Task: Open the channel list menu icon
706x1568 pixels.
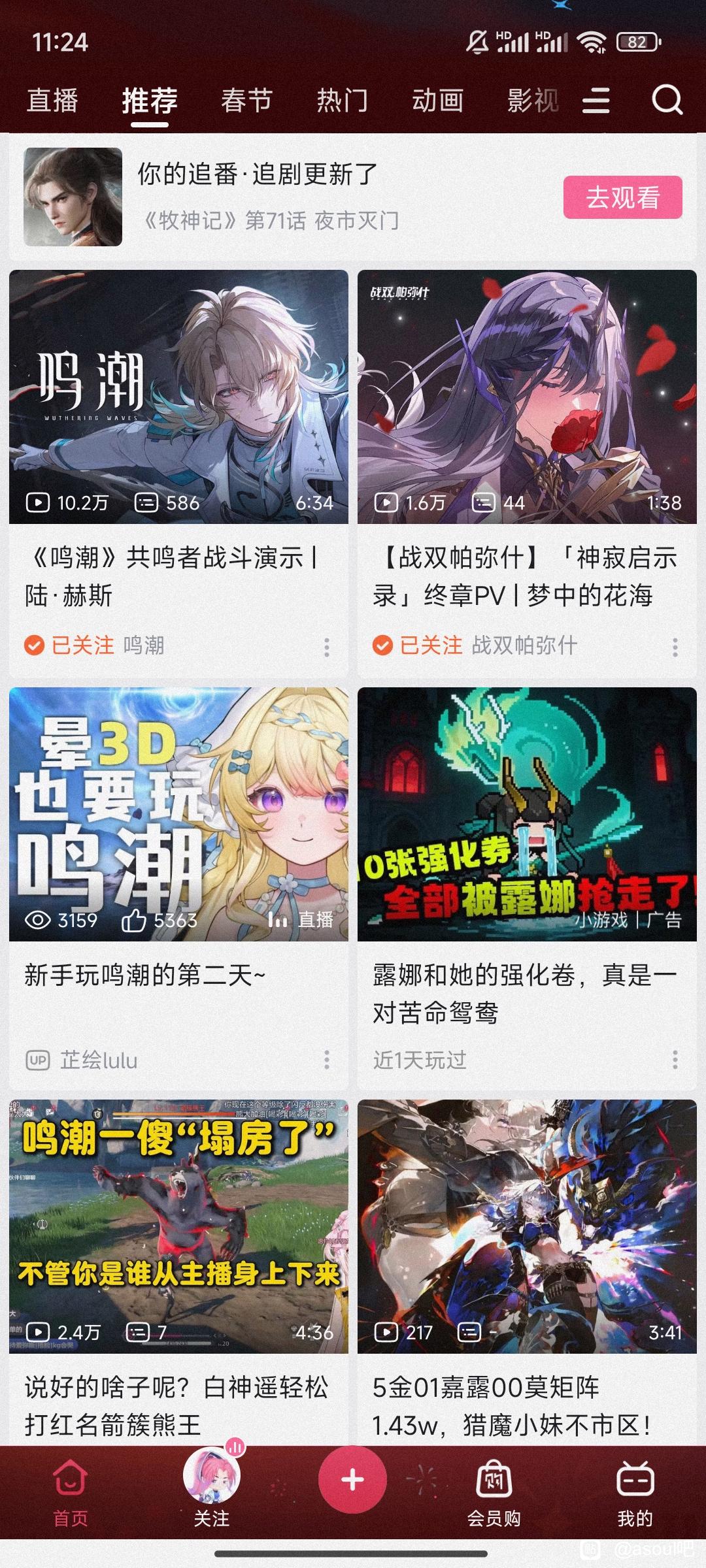Action: (x=596, y=101)
